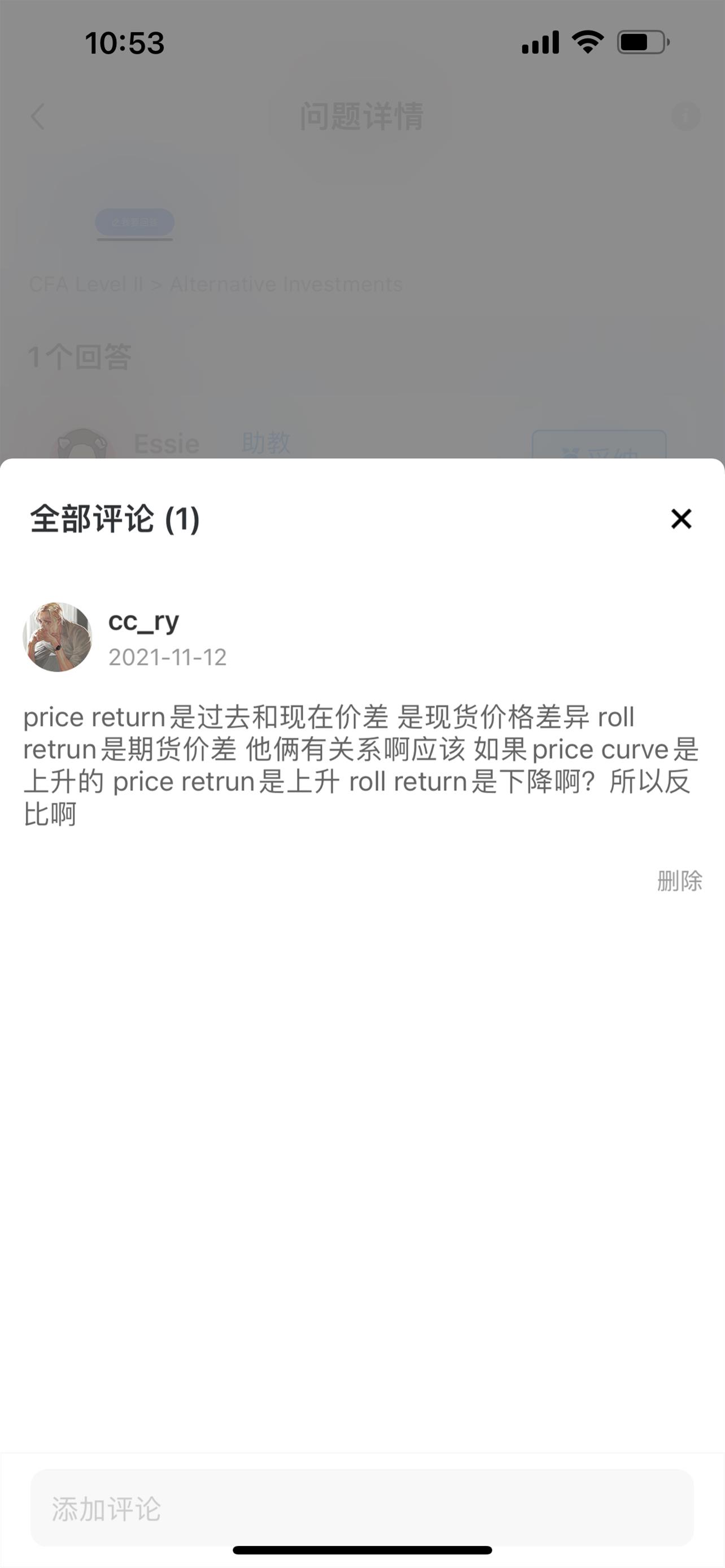Image resolution: width=725 pixels, height=1568 pixels.
Task: Close the 全部评论 comments sheet
Action: pyautogui.click(x=680, y=519)
